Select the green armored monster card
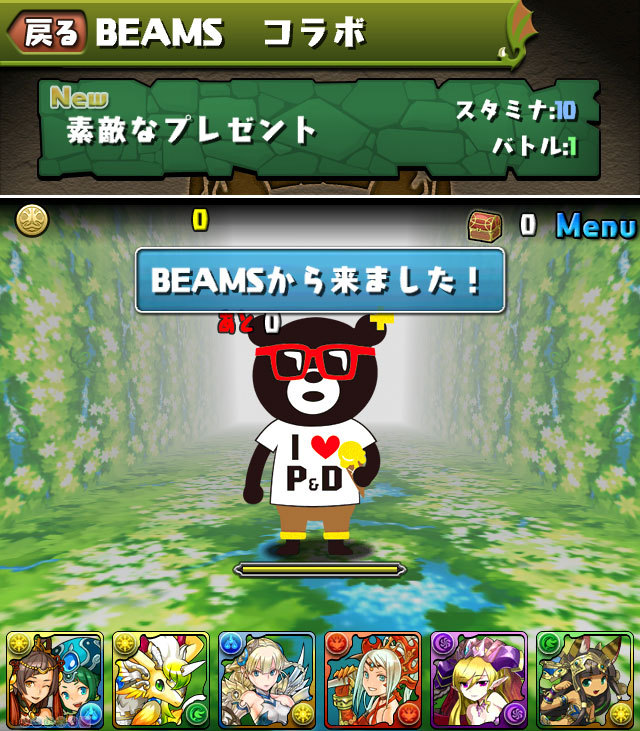640x731 pixels. point(584,679)
